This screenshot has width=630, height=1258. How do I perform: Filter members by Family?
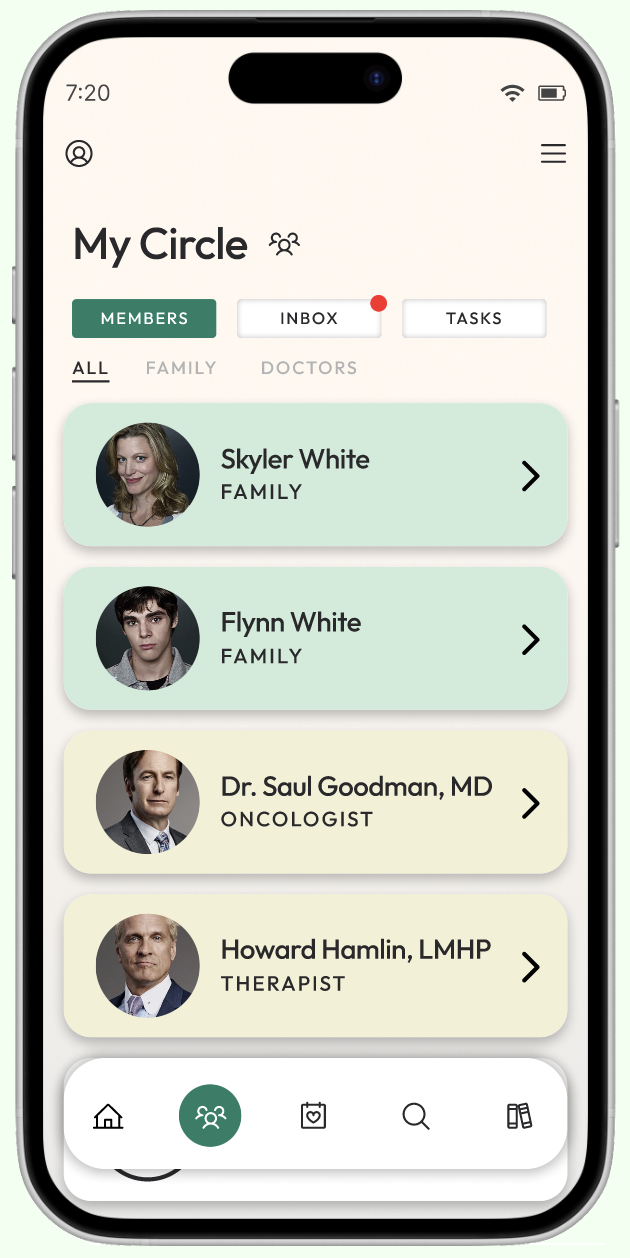click(181, 368)
